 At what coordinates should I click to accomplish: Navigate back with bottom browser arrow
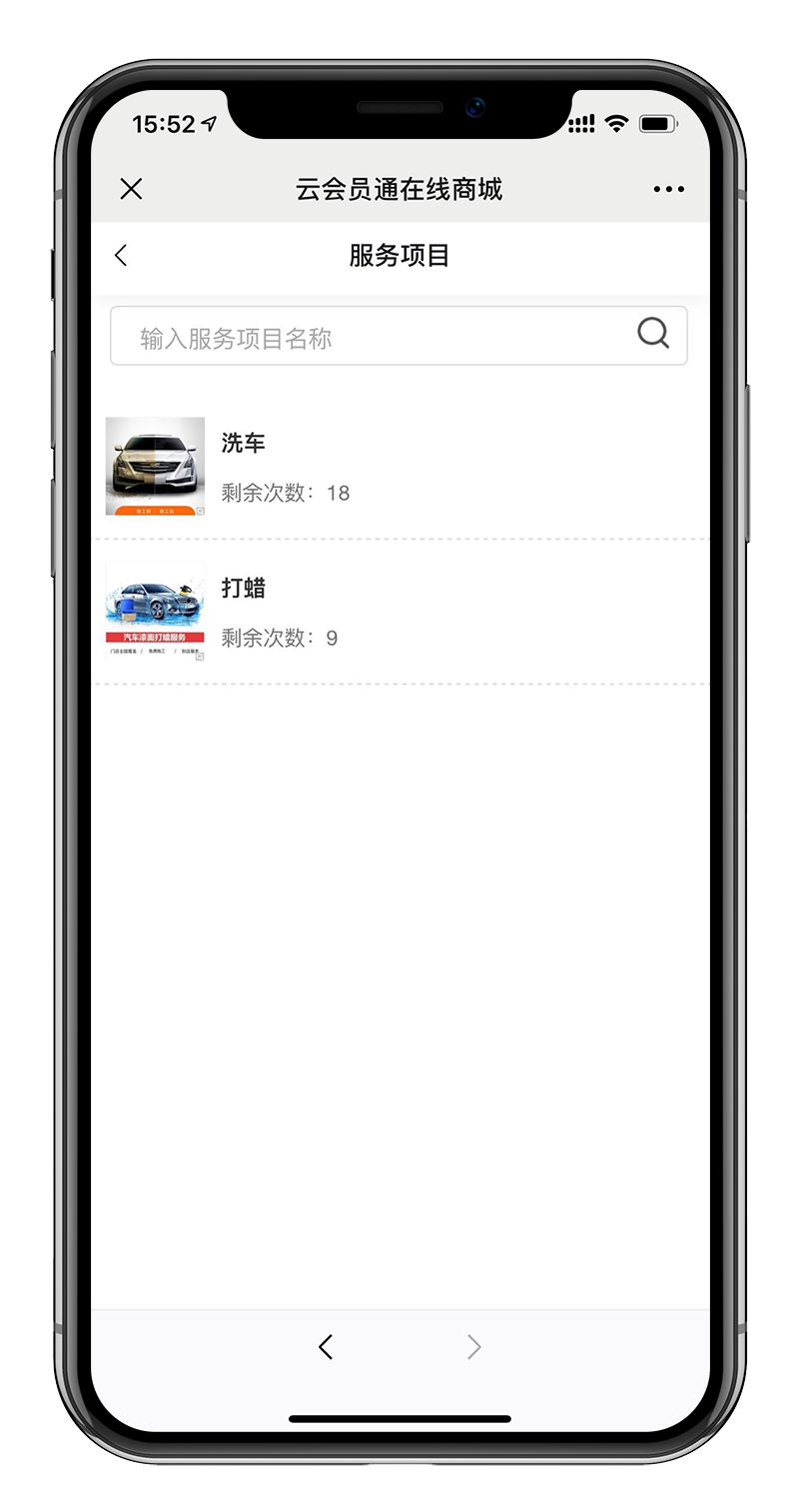tap(326, 1347)
